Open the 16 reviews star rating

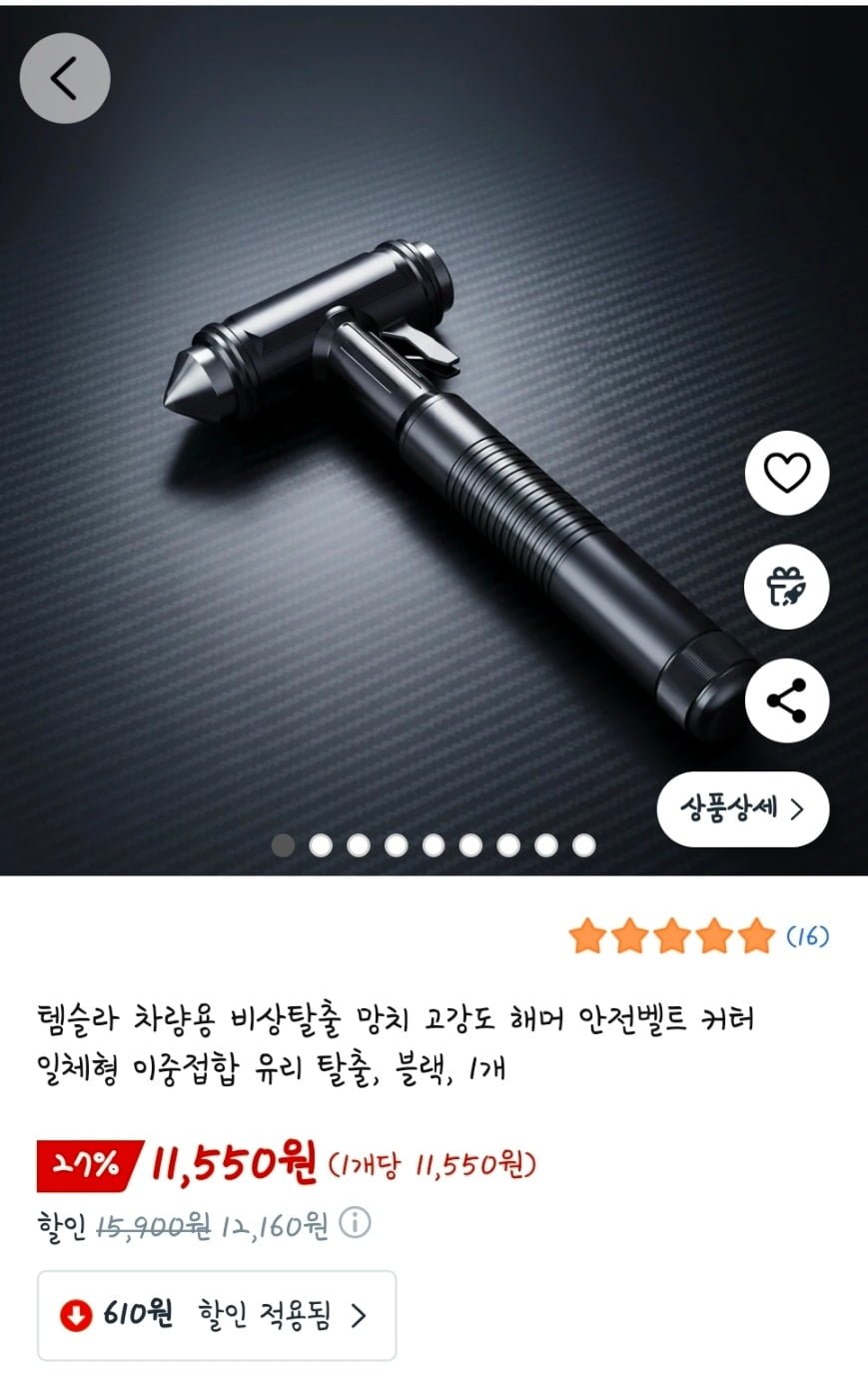click(699, 936)
